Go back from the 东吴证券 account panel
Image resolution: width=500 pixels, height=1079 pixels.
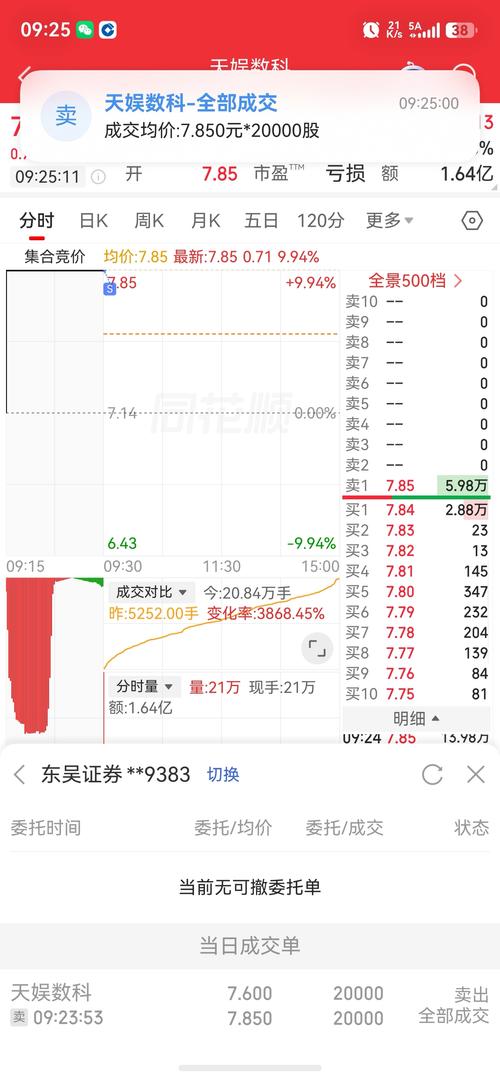coord(19,775)
